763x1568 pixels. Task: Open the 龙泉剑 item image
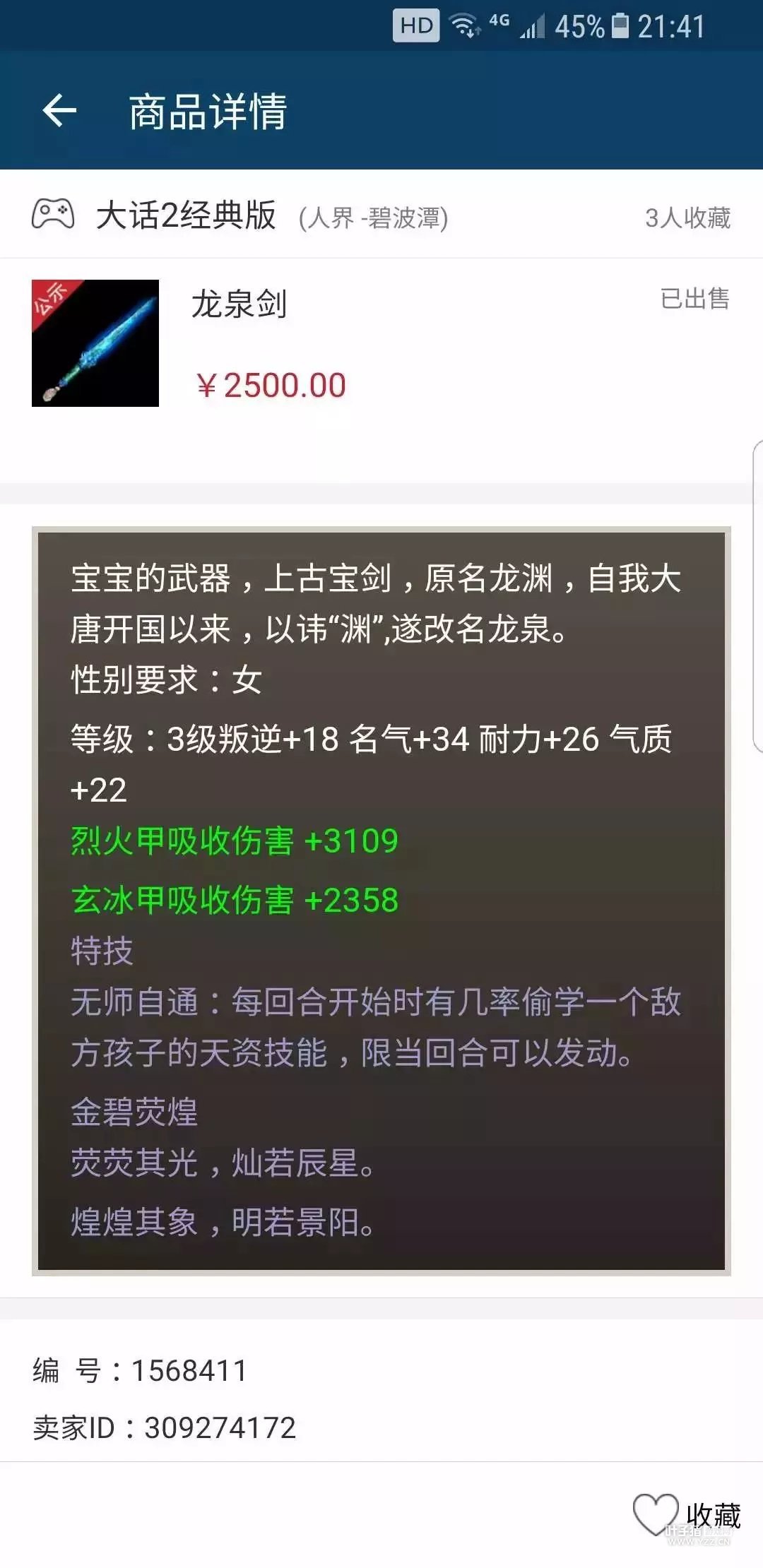tap(95, 343)
